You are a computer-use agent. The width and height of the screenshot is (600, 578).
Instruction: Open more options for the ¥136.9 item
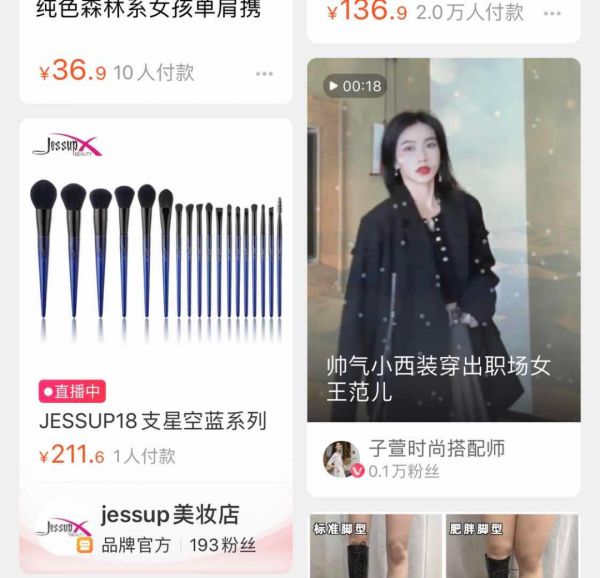click(552, 14)
